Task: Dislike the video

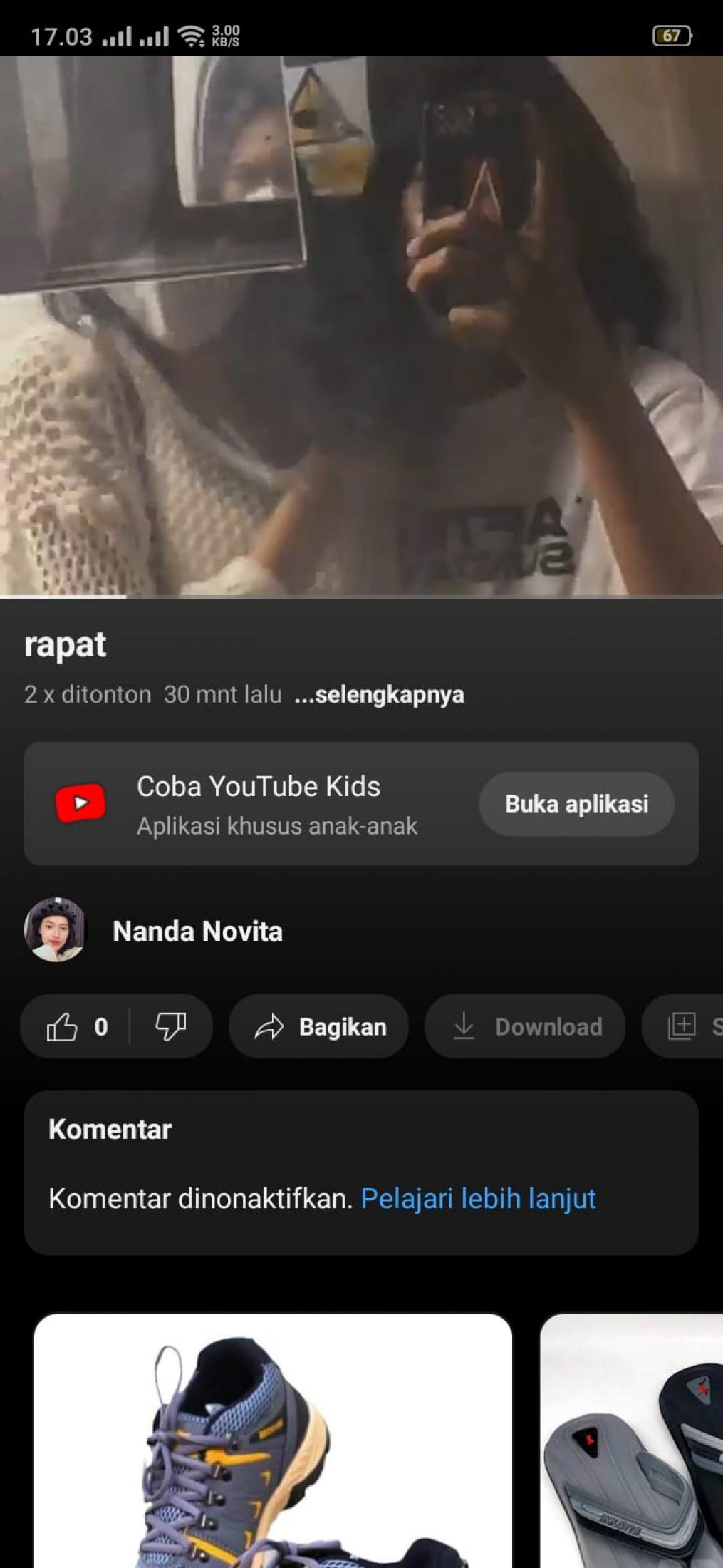Action: 170,1027
